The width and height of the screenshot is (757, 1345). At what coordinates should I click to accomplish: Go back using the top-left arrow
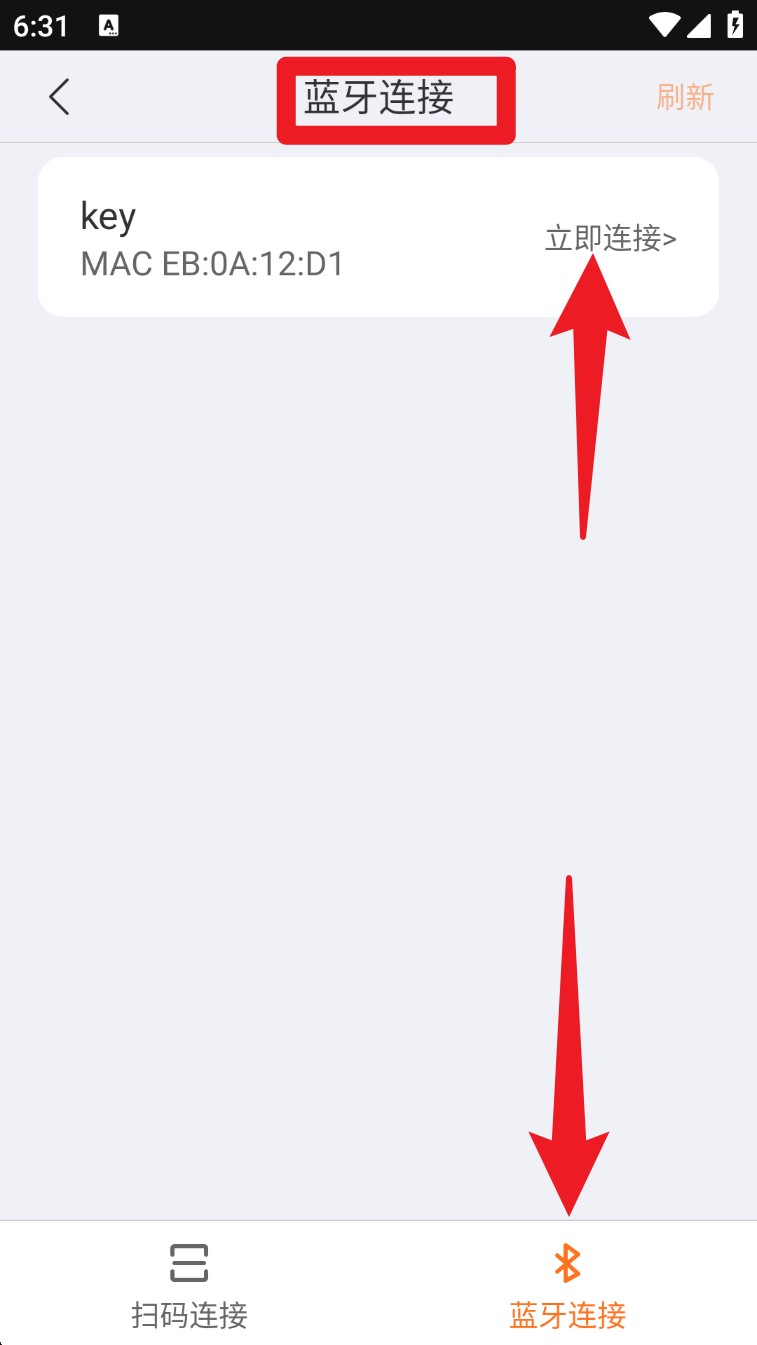59,97
